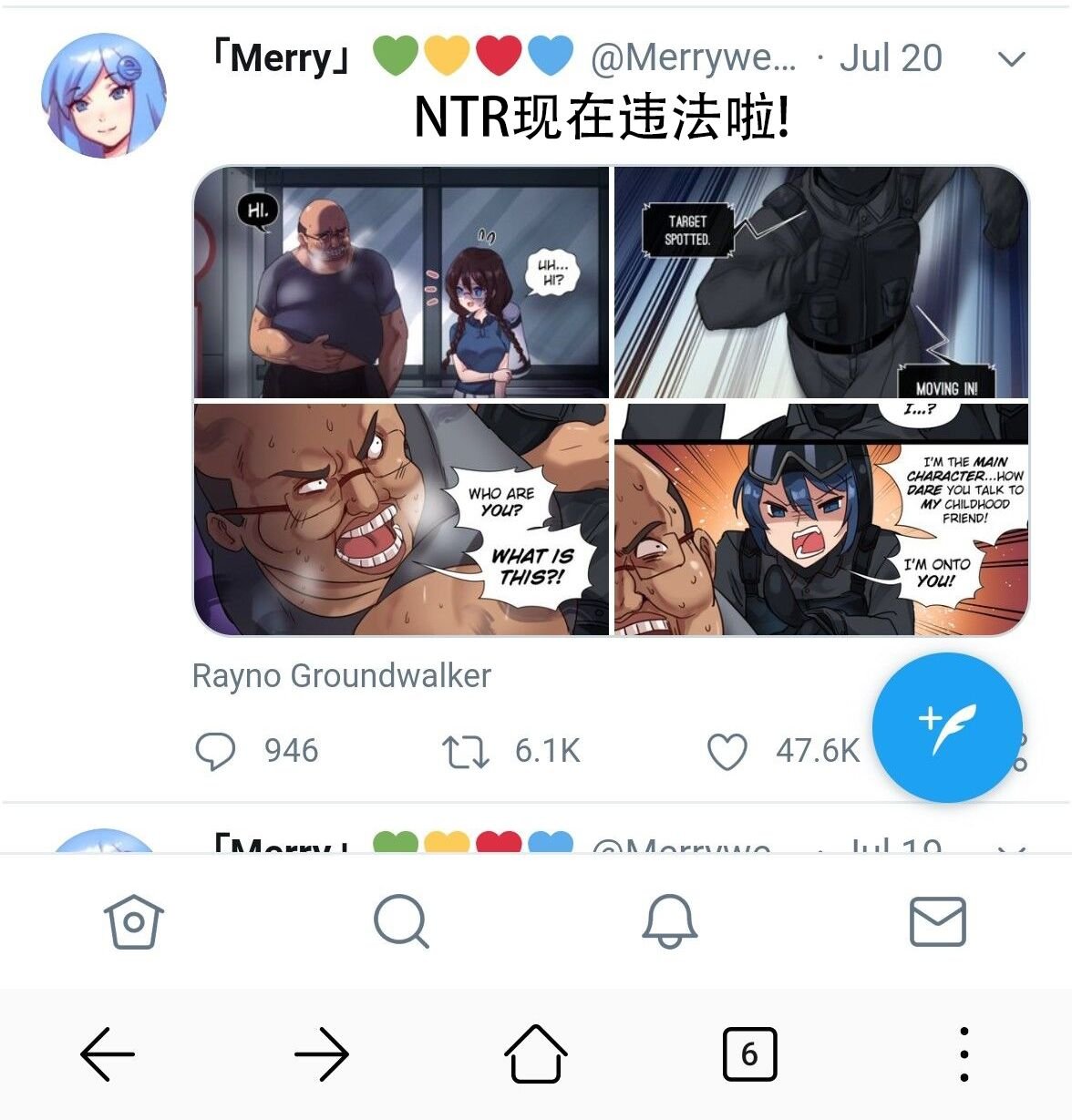Viewport: 1072px width, 1120px height.
Task: Open the Messages envelope tab
Action: coord(938,922)
